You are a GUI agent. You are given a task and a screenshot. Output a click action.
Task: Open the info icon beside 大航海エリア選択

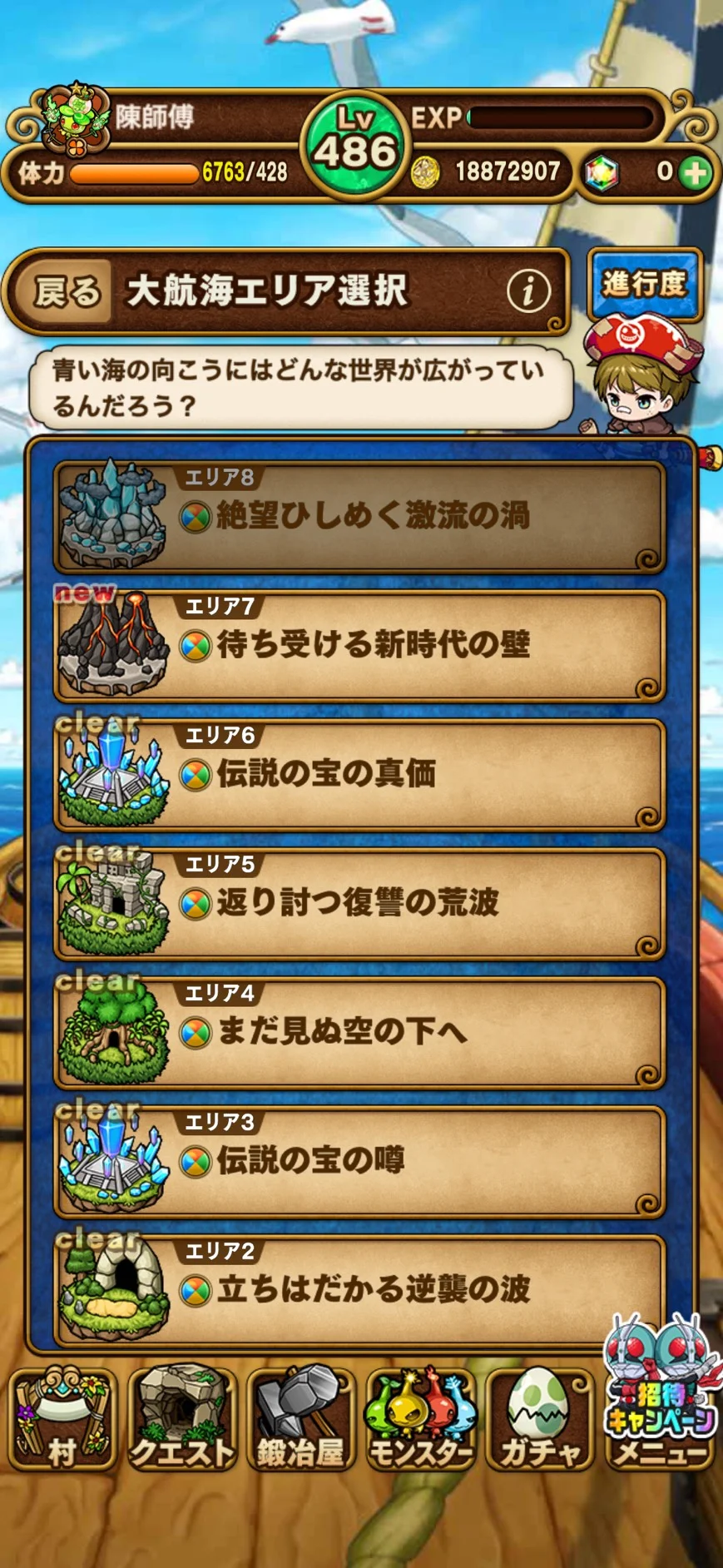click(x=529, y=291)
